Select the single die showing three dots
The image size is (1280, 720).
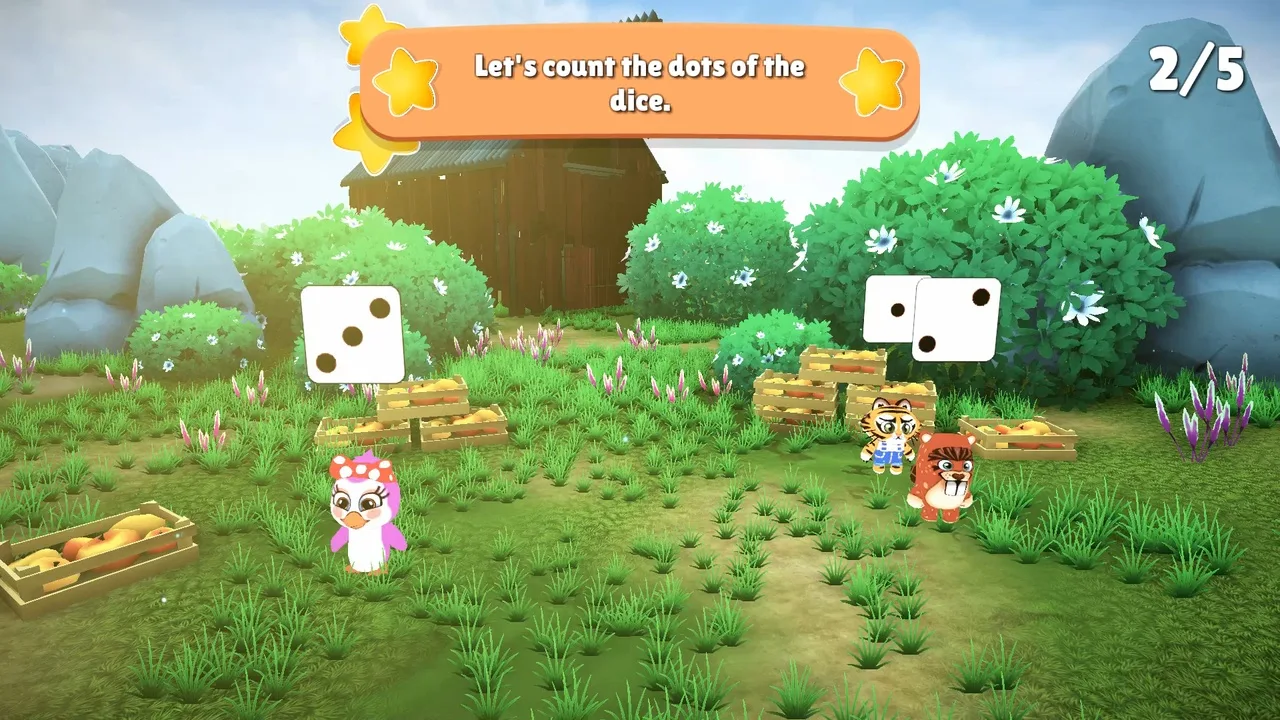click(352, 334)
